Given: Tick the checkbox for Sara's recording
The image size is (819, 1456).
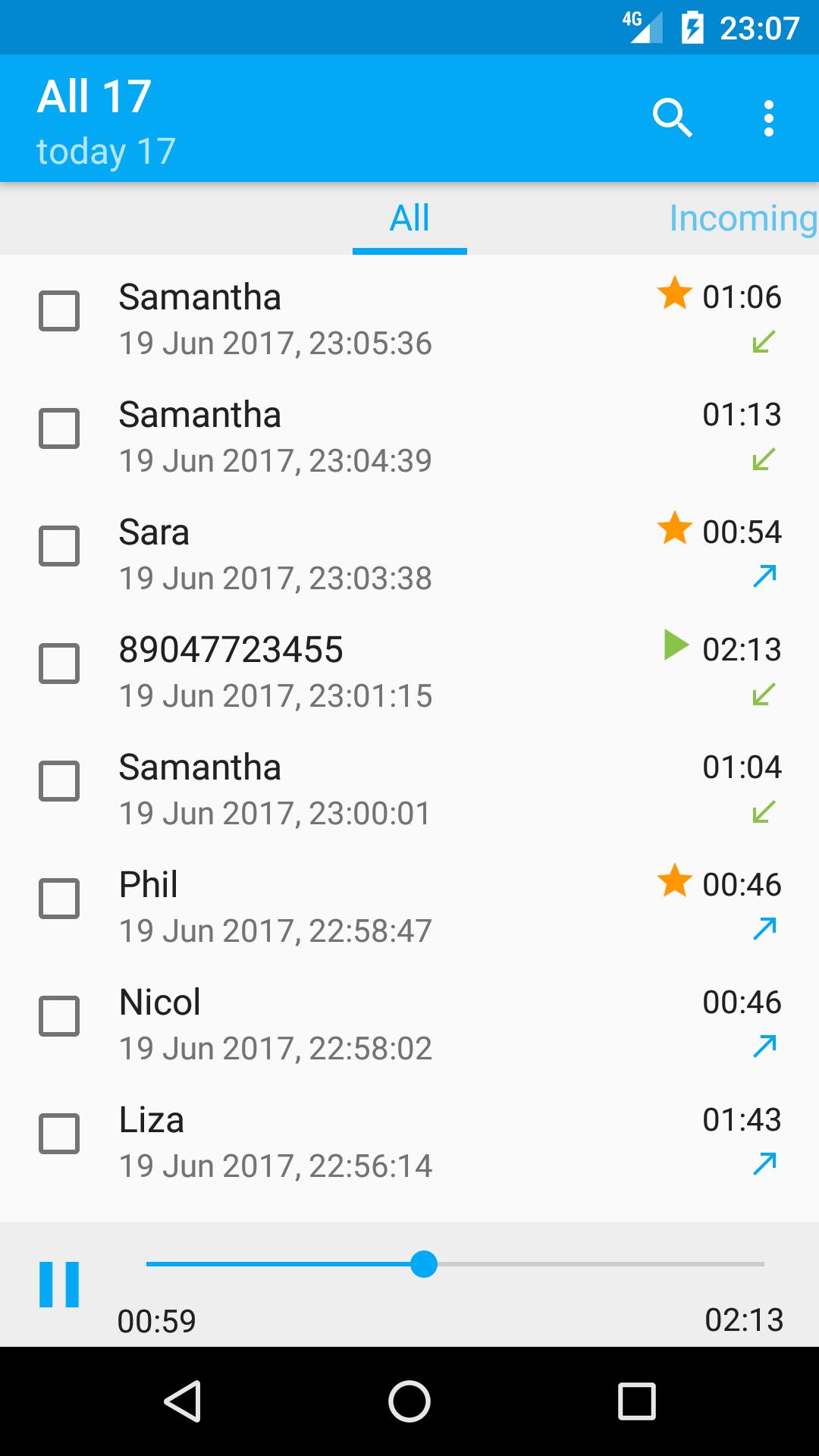Looking at the screenshot, I should click(x=59, y=546).
